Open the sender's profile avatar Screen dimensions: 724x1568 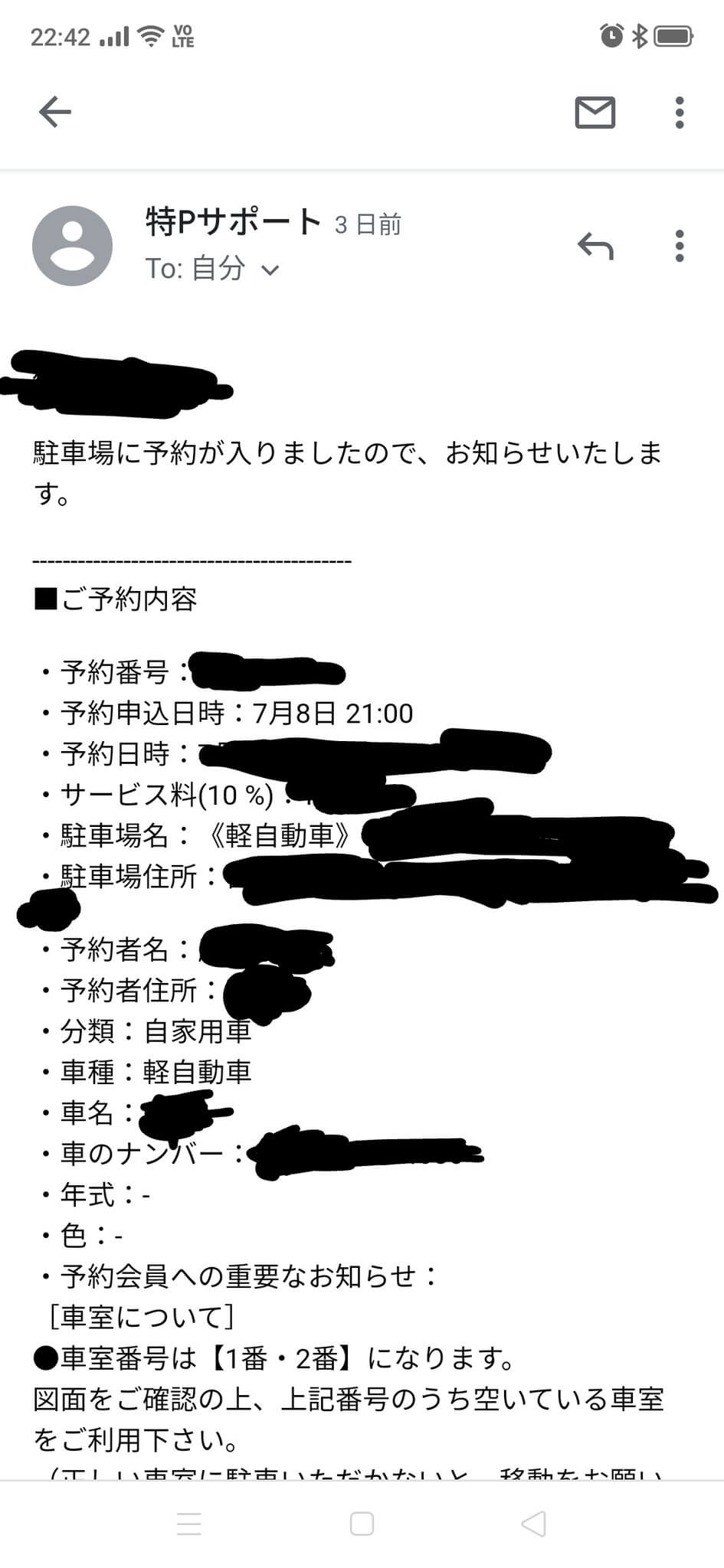[x=73, y=246]
